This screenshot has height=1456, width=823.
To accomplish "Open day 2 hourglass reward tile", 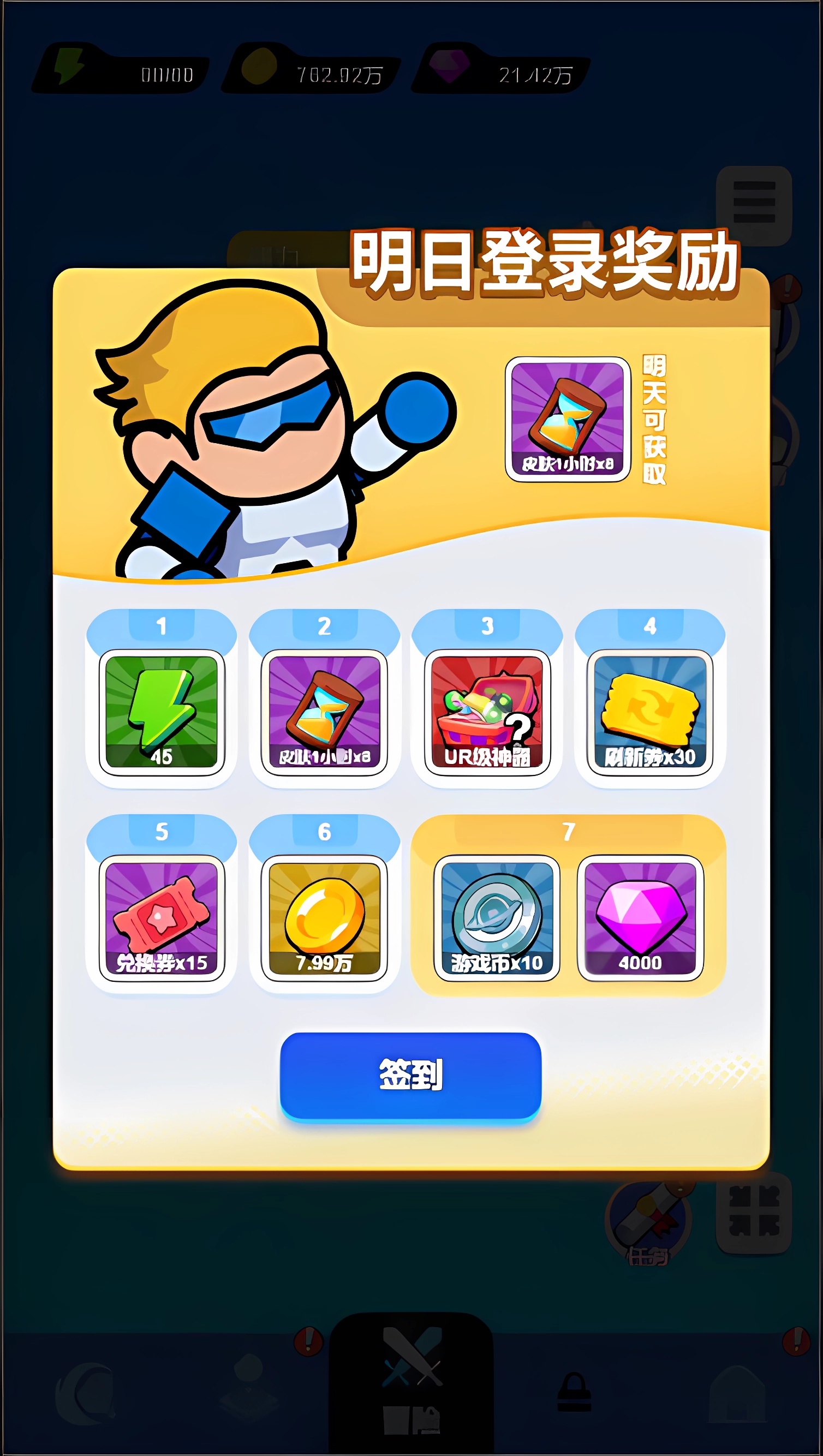I will [324, 712].
